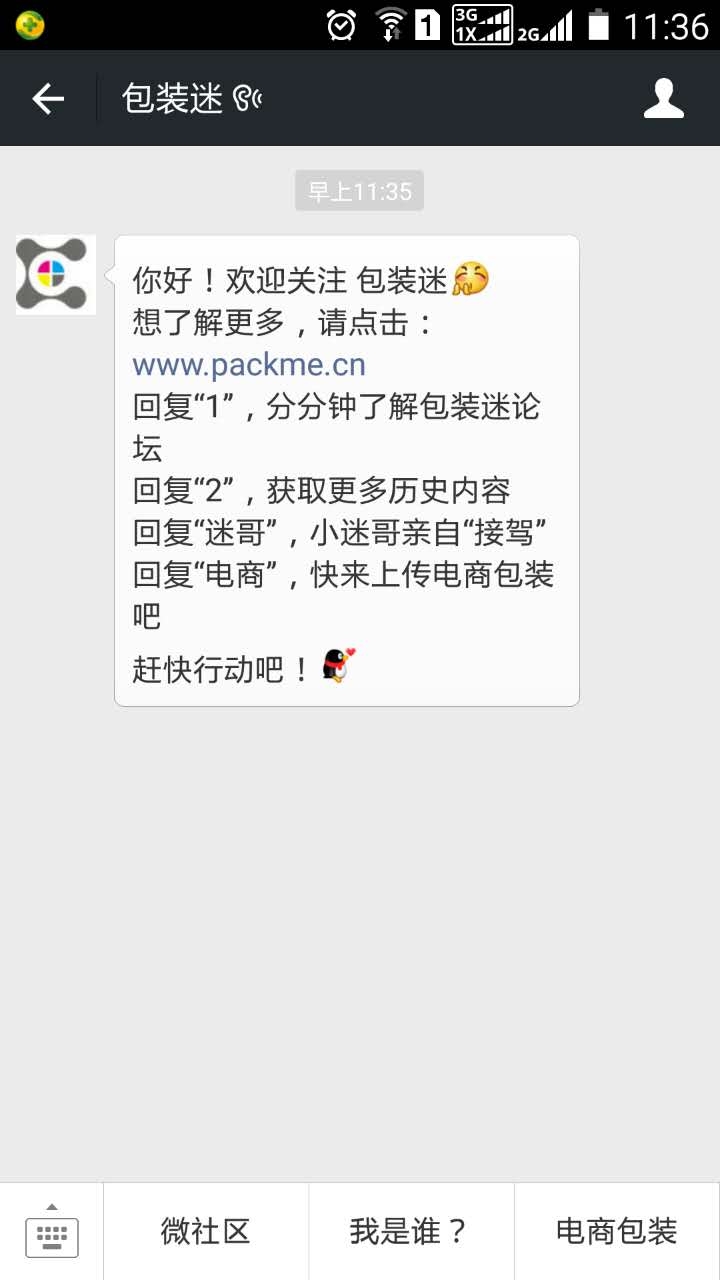Select the 我是谁？ menu button
720x1280 pixels.
tap(411, 1232)
